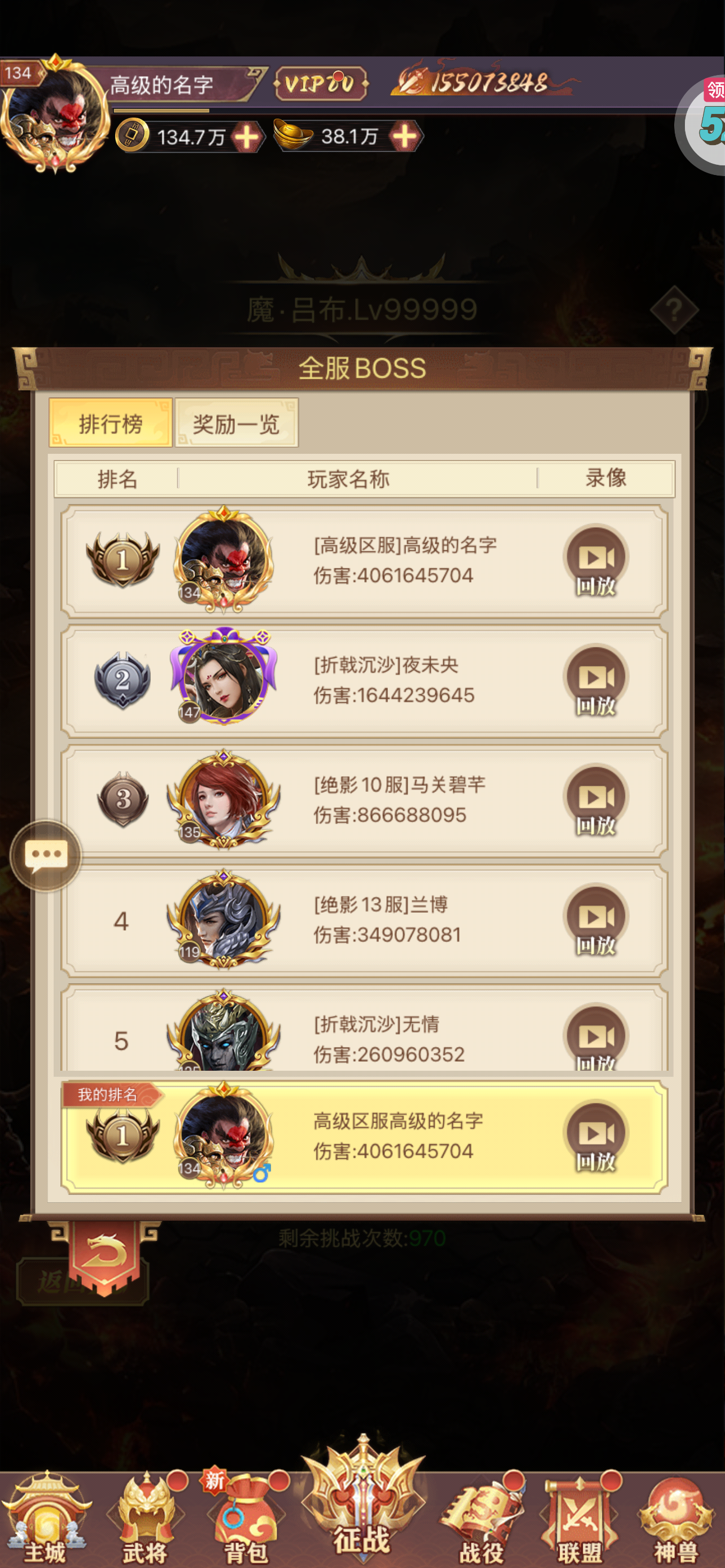Open the 神兽 tab
Image resolution: width=725 pixels, height=1568 pixels.
pyautogui.click(x=676, y=1518)
